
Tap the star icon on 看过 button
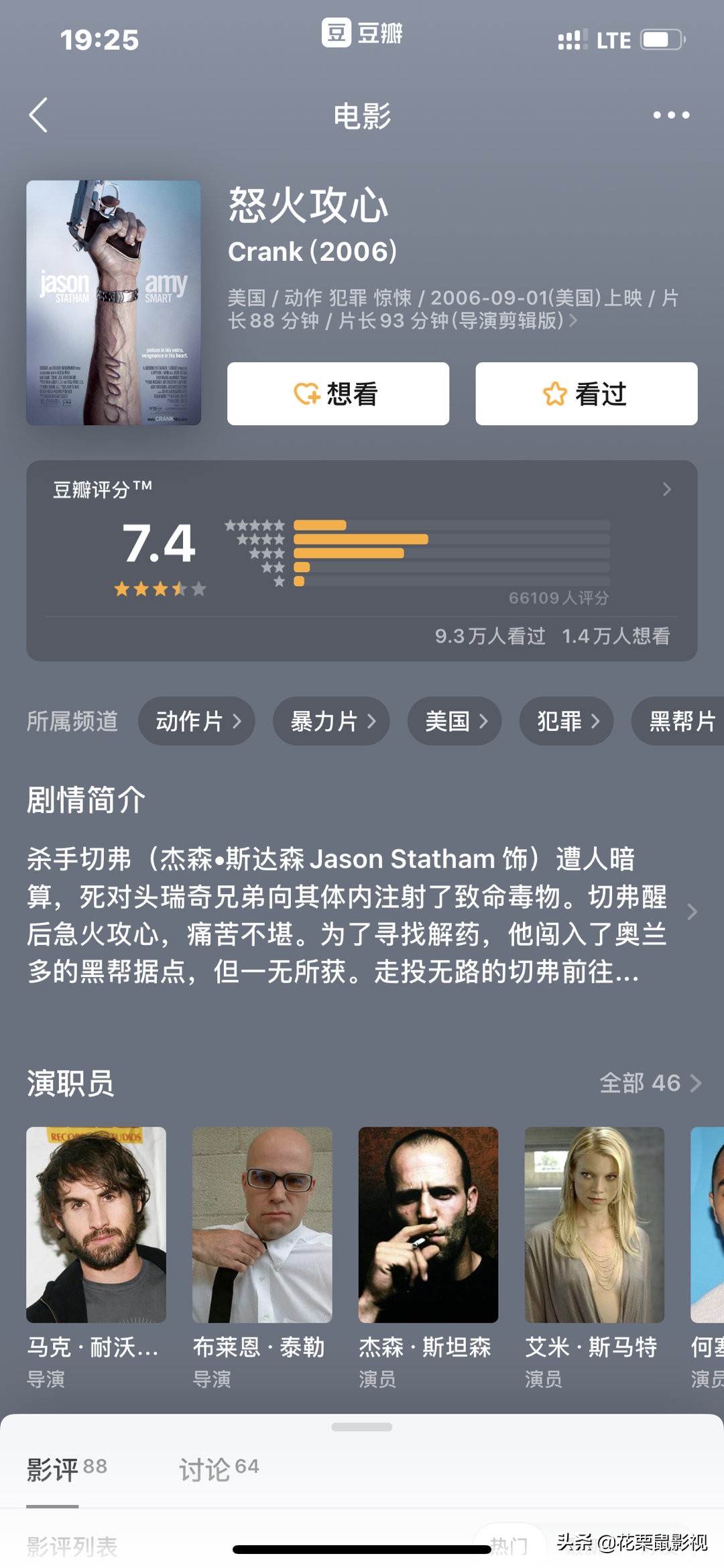point(554,394)
